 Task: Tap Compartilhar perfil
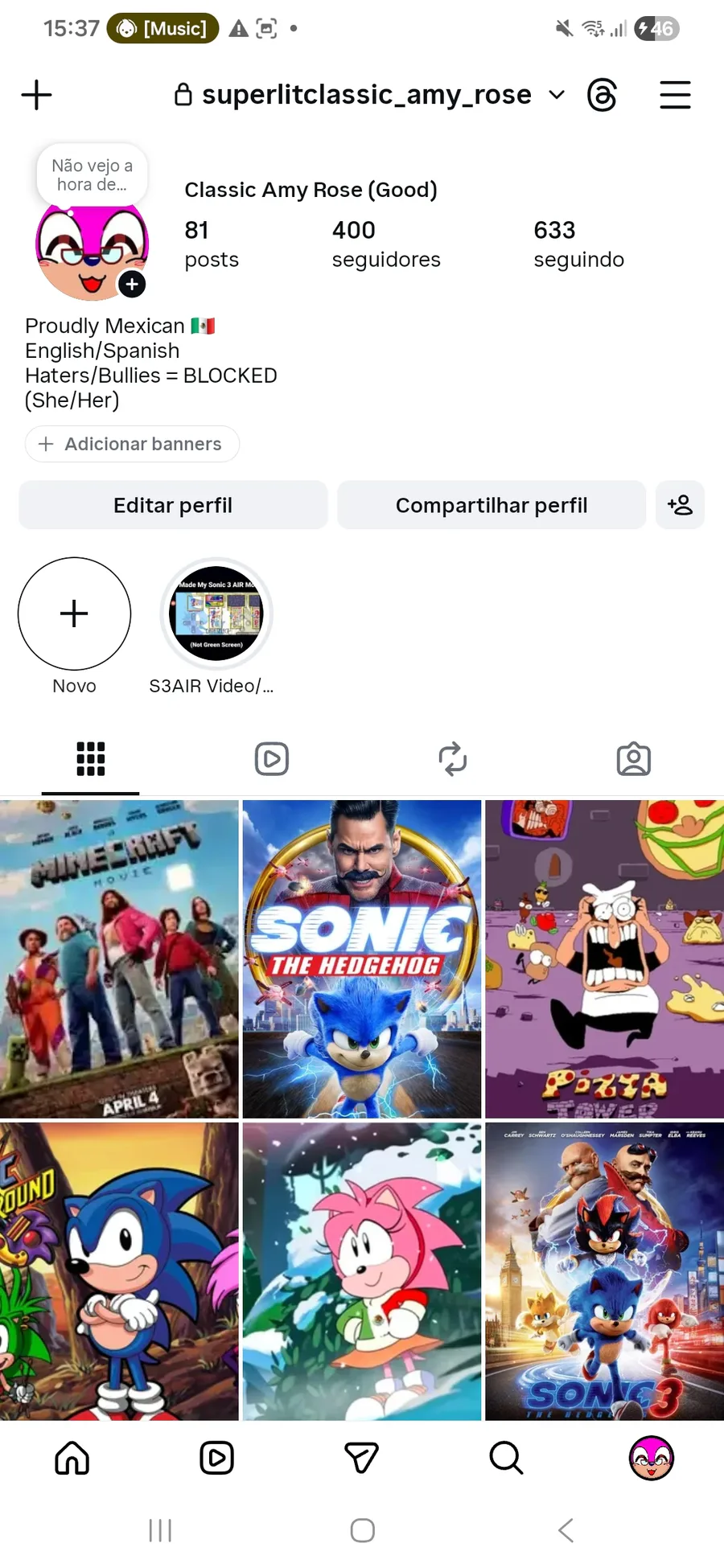[x=492, y=505]
